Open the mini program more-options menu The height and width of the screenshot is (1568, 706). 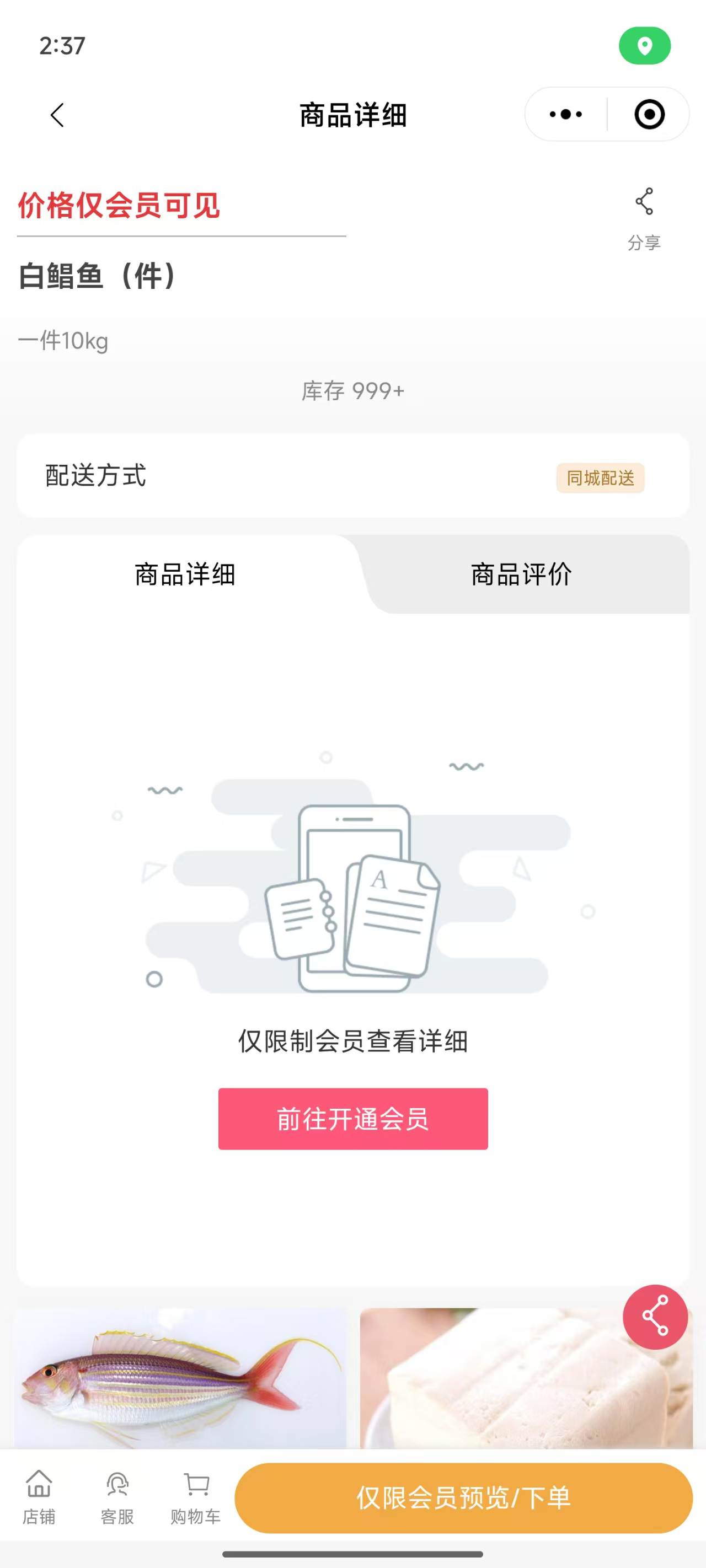tap(565, 115)
